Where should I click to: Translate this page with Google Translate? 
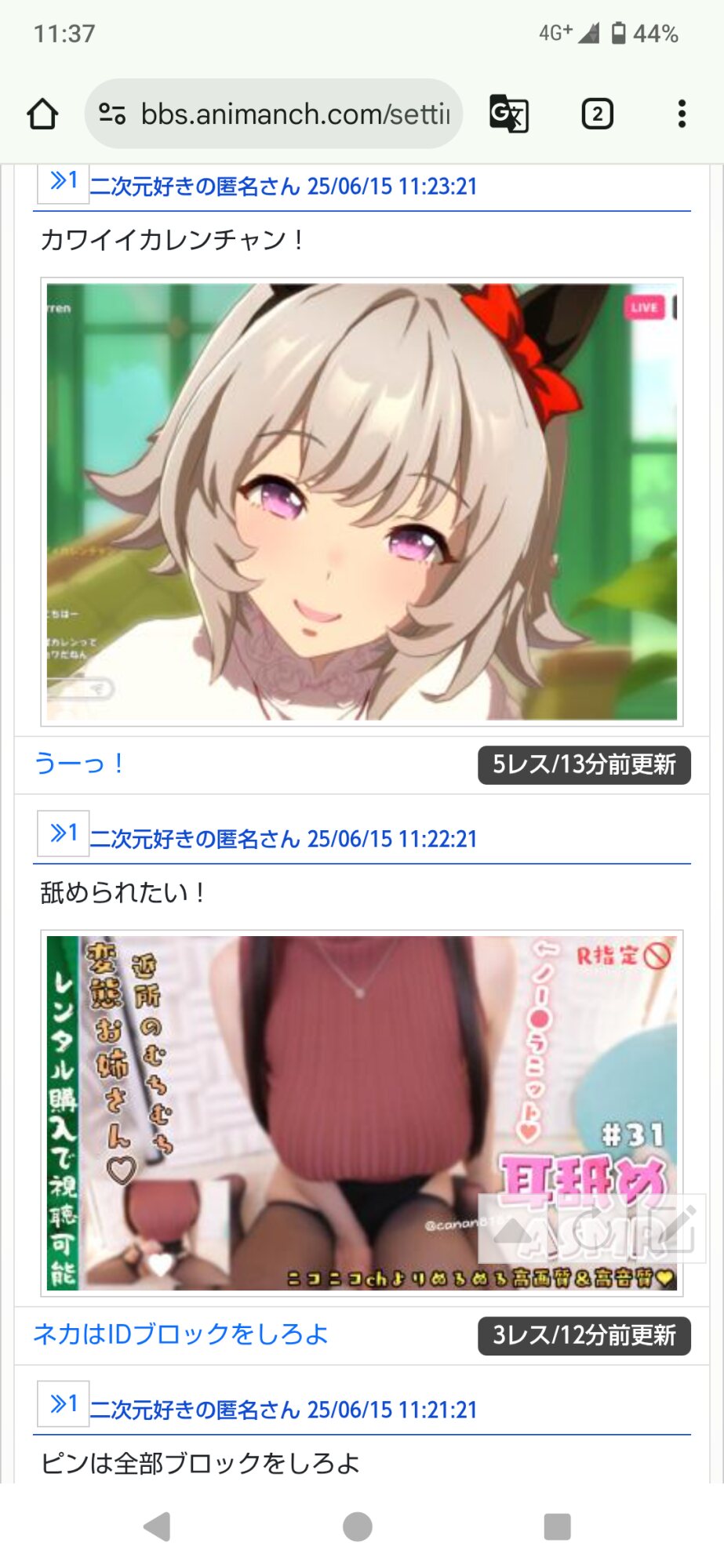[508, 114]
